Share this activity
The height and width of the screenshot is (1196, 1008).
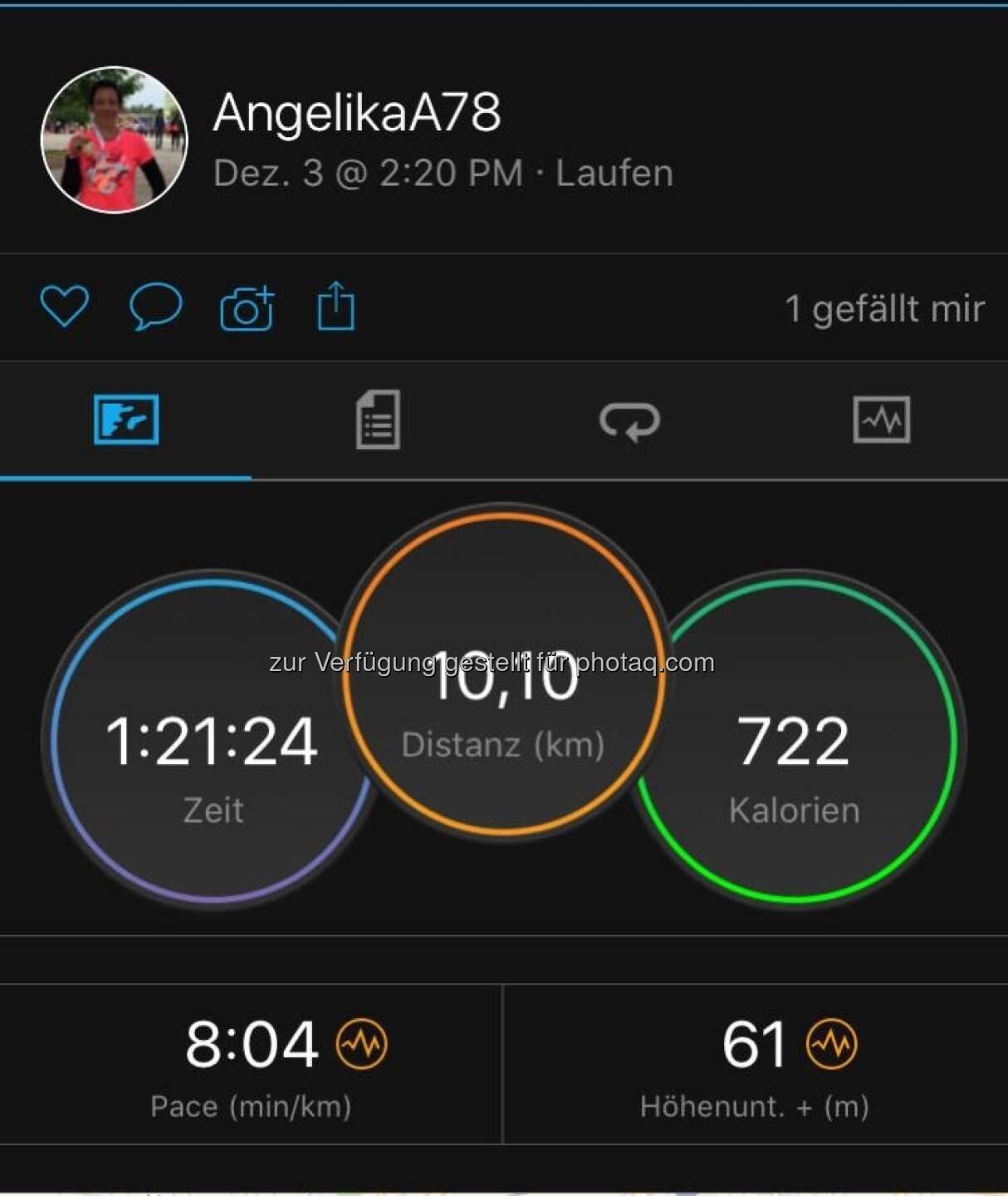(x=336, y=306)
